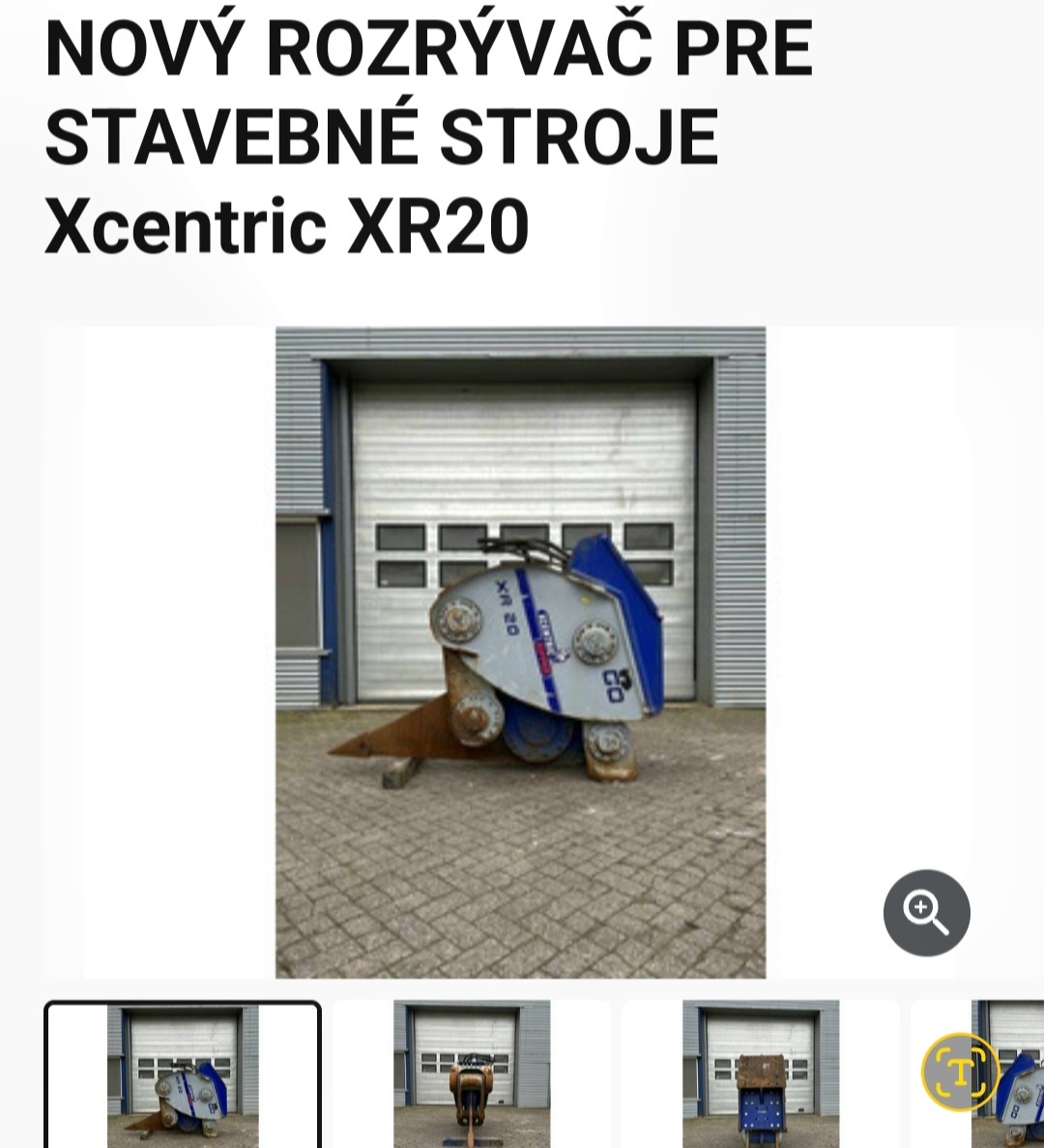1044x1148 pixels.
Task: Activate the mounting-plate thumbnail view
Action: (x=761, y=1076)
